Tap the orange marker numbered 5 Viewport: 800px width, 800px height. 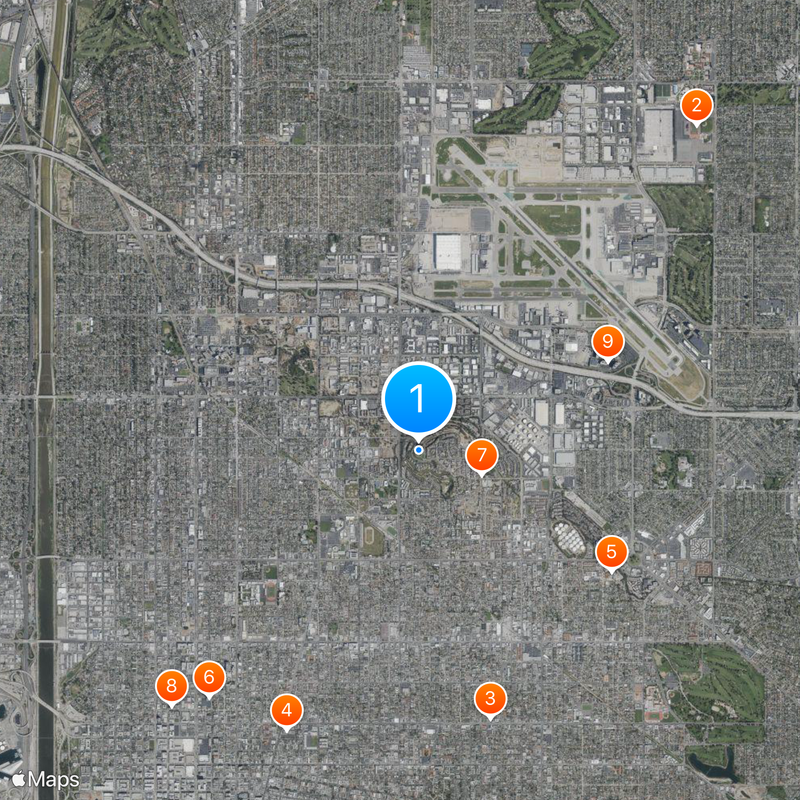(x=611, y=551)
